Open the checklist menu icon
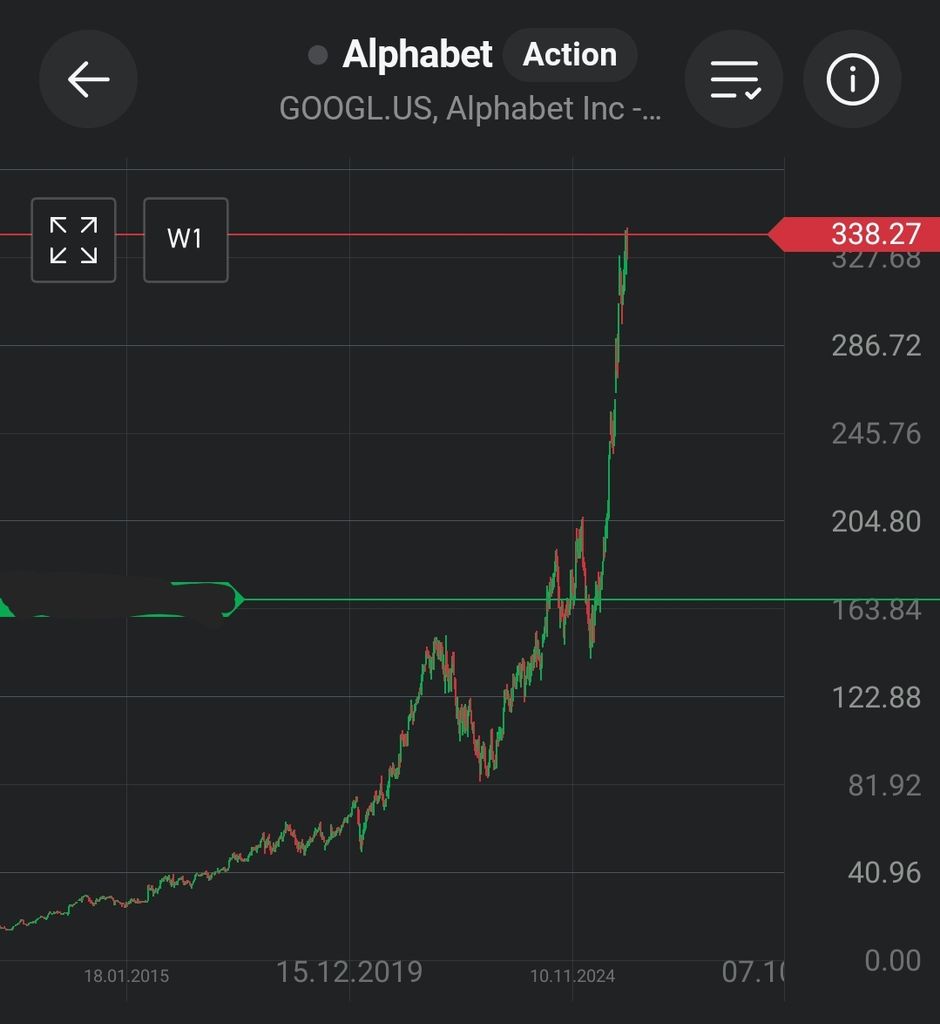 click(734, 79)
